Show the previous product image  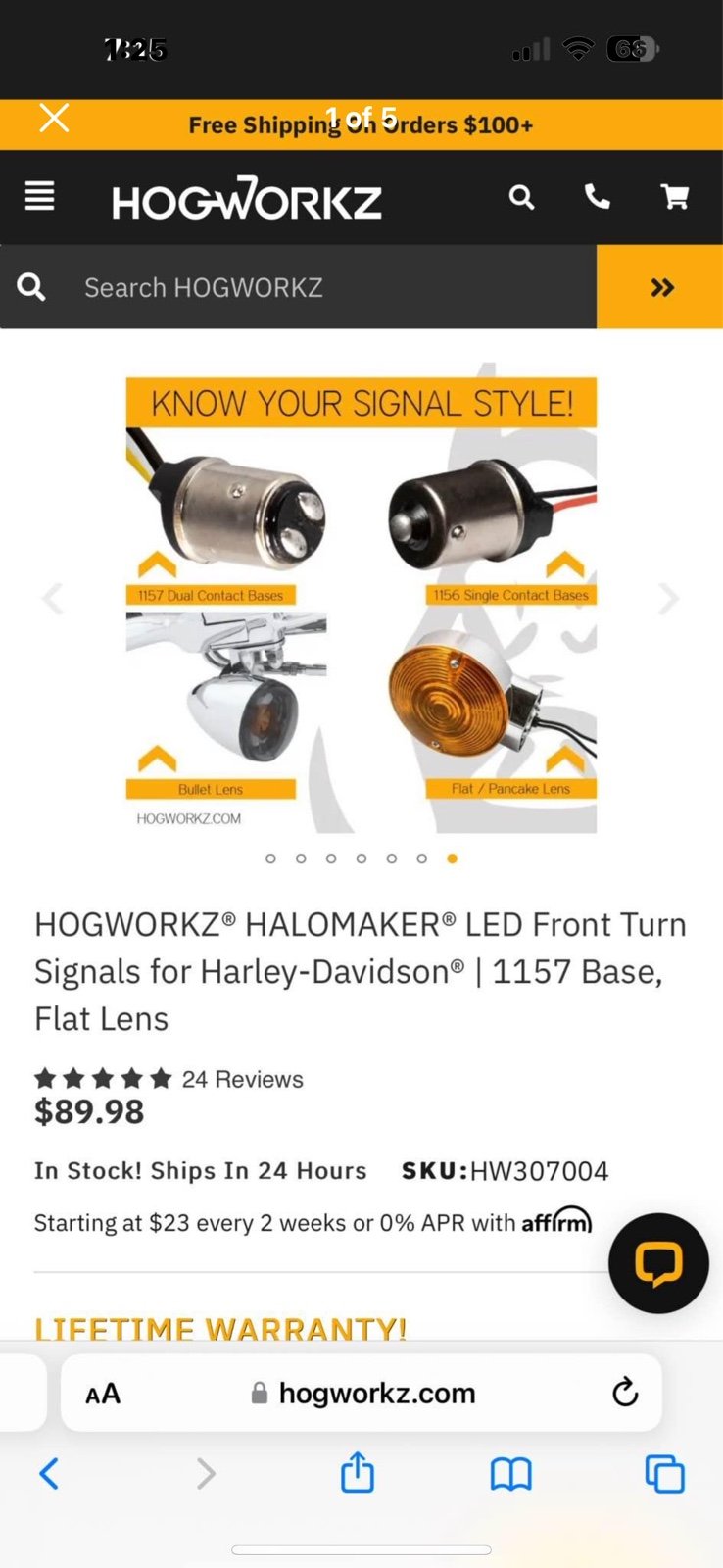coord(53,598)
